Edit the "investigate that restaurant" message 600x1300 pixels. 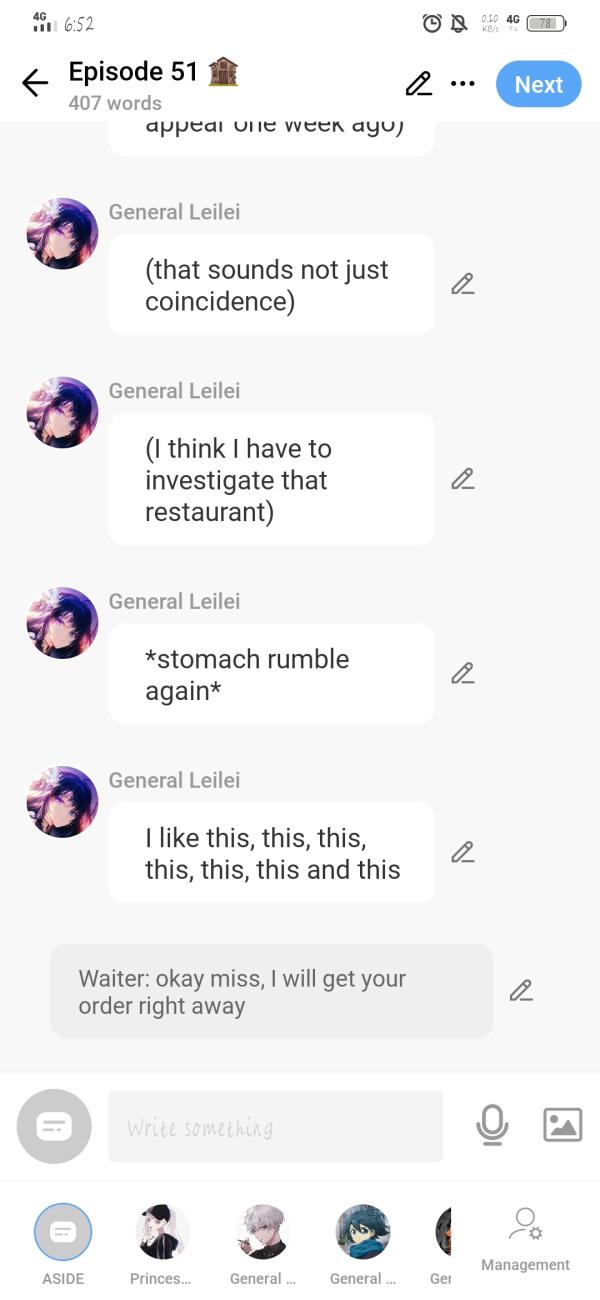click(x=462, y=479)
